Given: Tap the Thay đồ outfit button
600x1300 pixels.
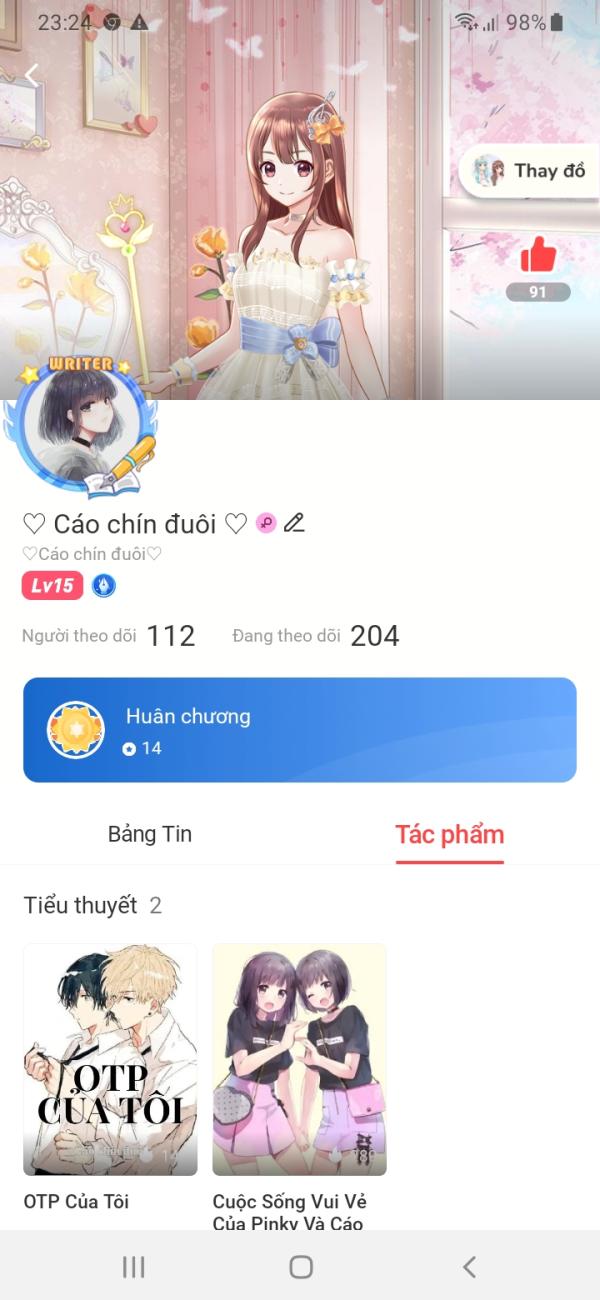Looking at the screenshot, I should 530,171.
